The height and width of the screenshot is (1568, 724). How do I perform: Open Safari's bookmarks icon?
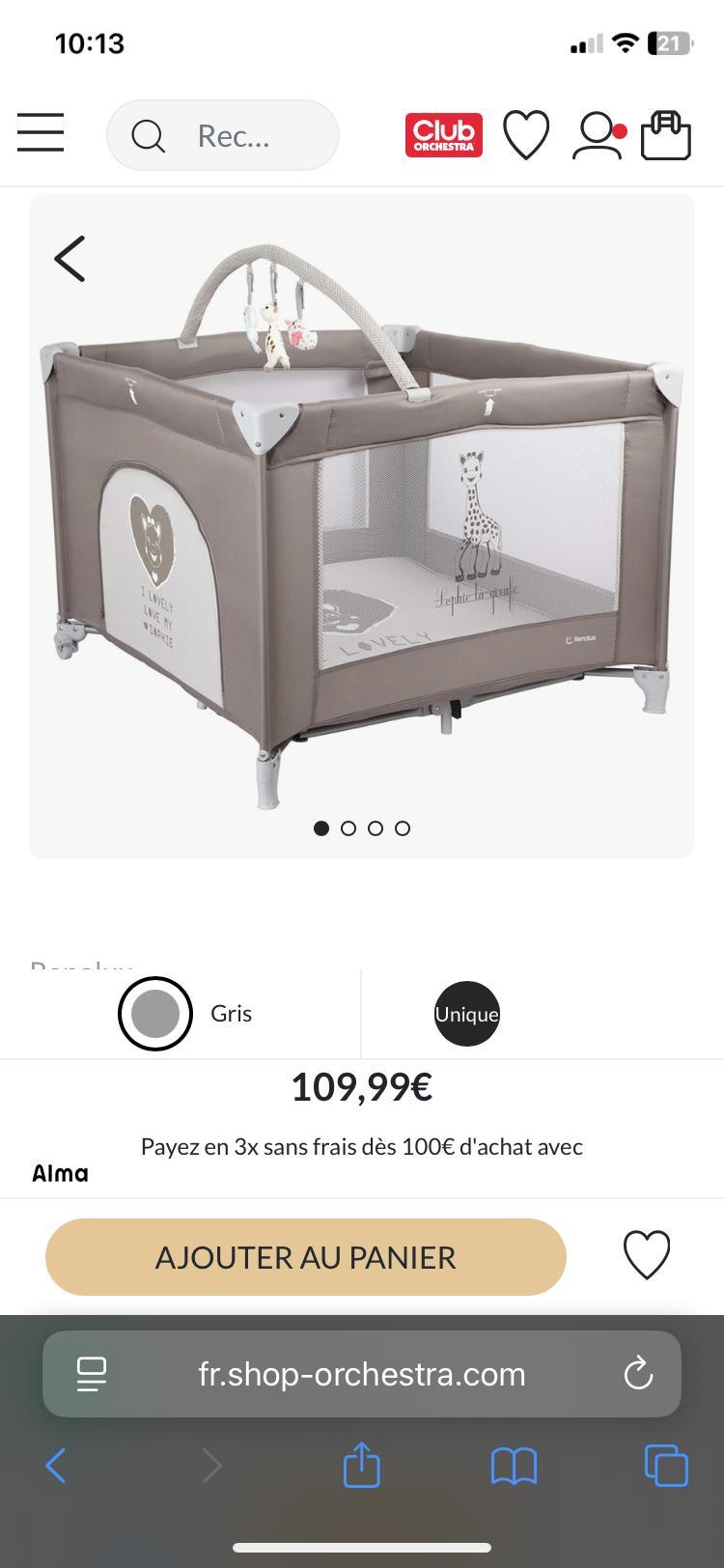(x=514, y=1466)
